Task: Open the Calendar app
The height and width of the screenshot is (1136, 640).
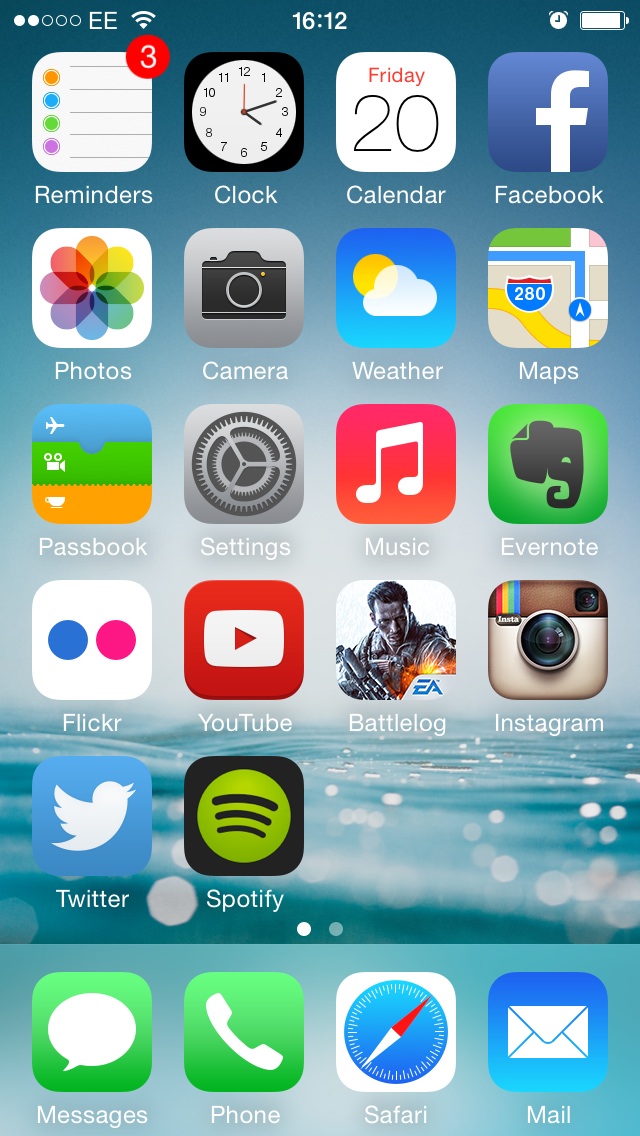Action: coord(396,112)
